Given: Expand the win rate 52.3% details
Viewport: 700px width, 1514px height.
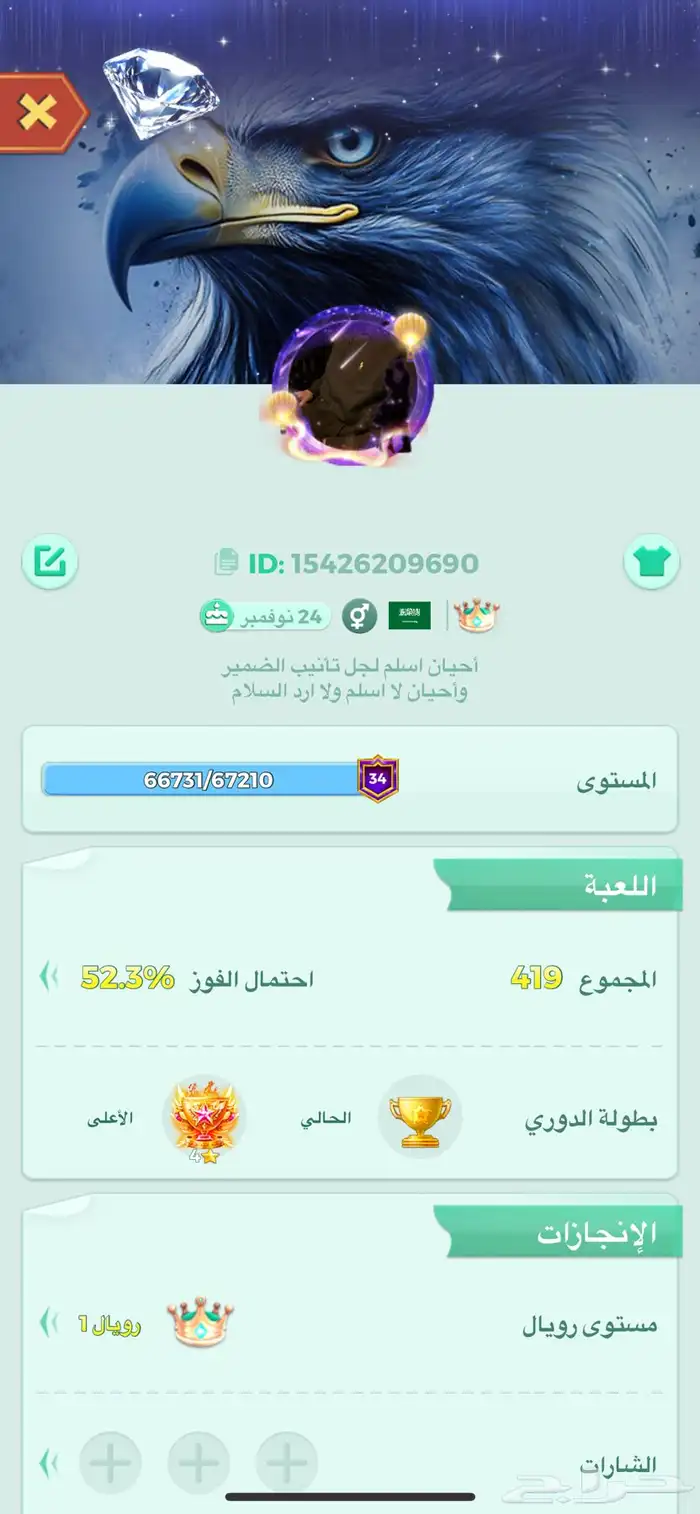Looking at the screenshot, I should tap(48, 977).
